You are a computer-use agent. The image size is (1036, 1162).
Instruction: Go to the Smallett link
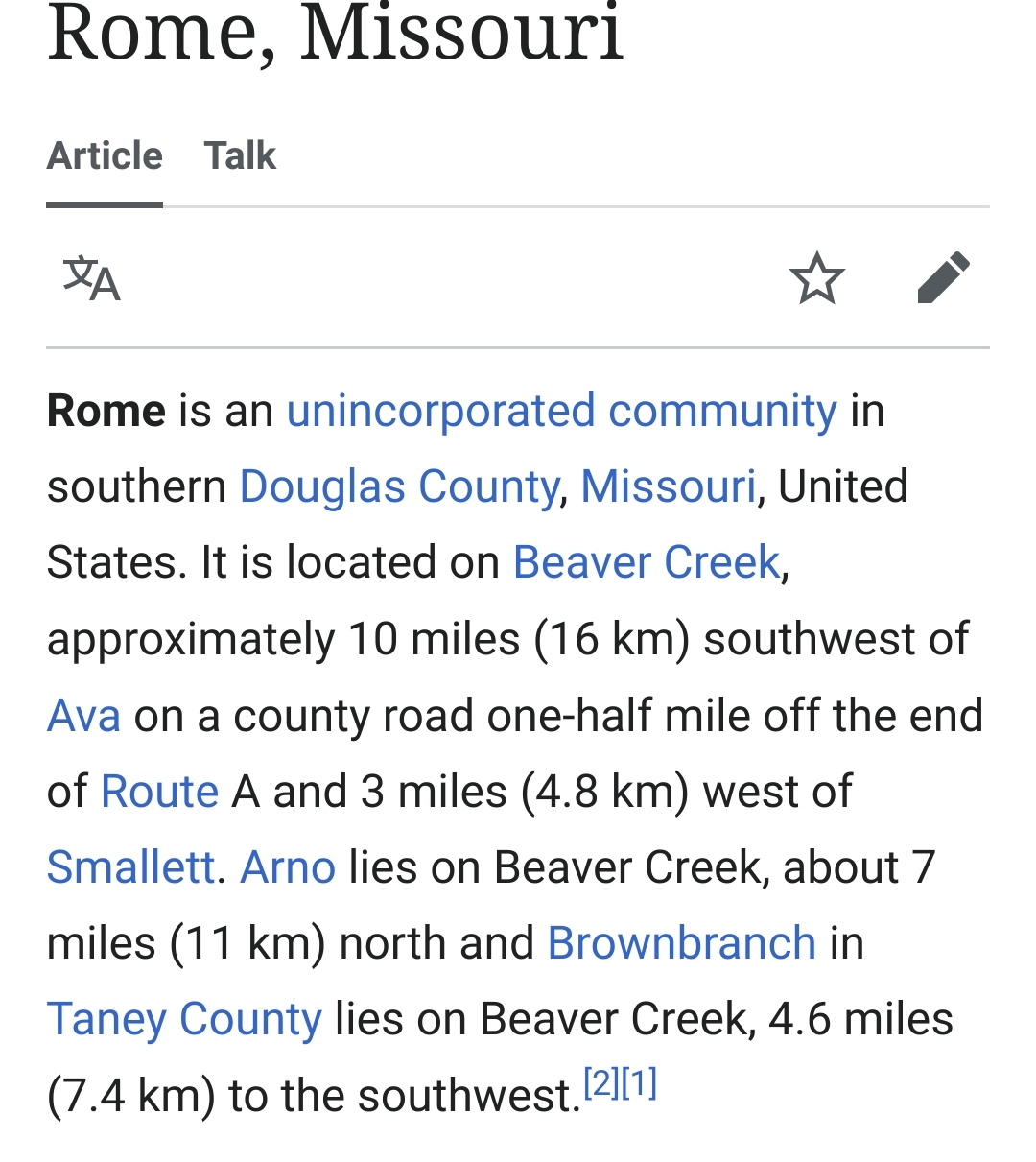click(x=130, y=867)
